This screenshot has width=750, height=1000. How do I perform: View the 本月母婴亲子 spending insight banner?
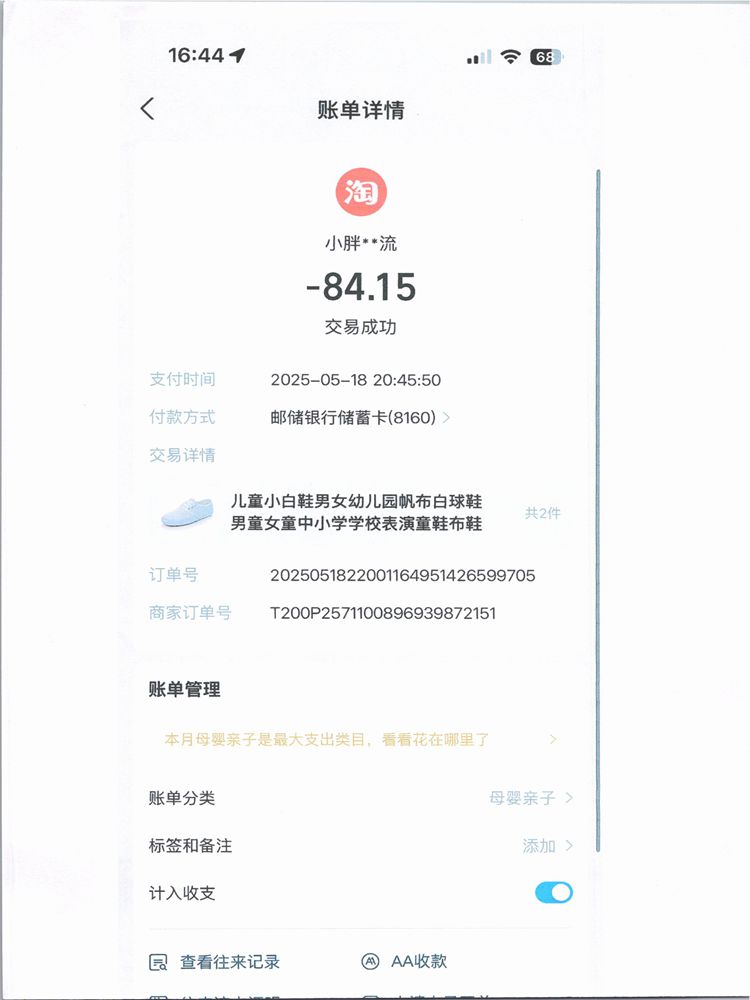click(360, 740)
